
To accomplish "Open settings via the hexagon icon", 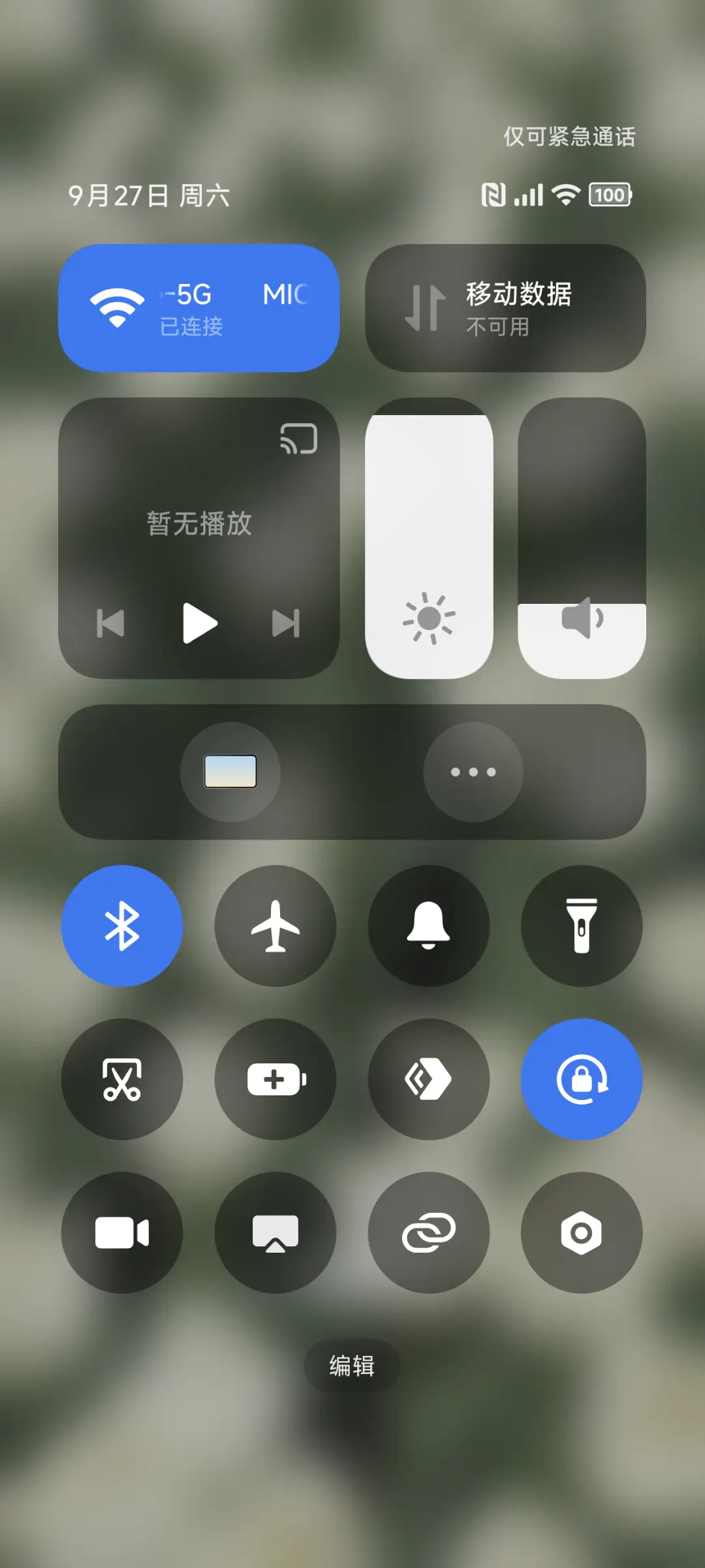I will [x=582, y=1232].
